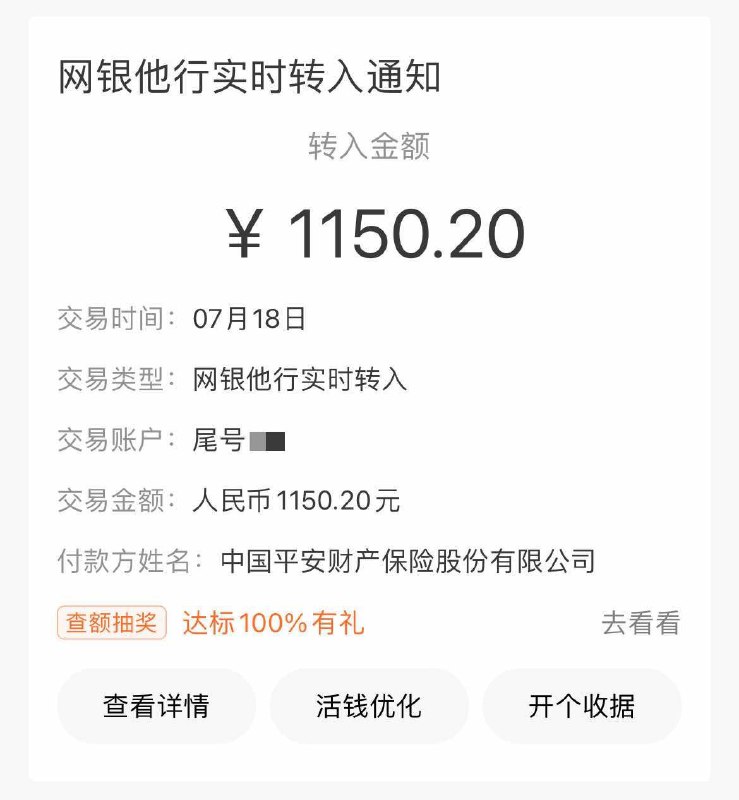The width and height of the screenshot is (739, 800).
Task: Select the 活钱优化 button
Action: point(369,706)
